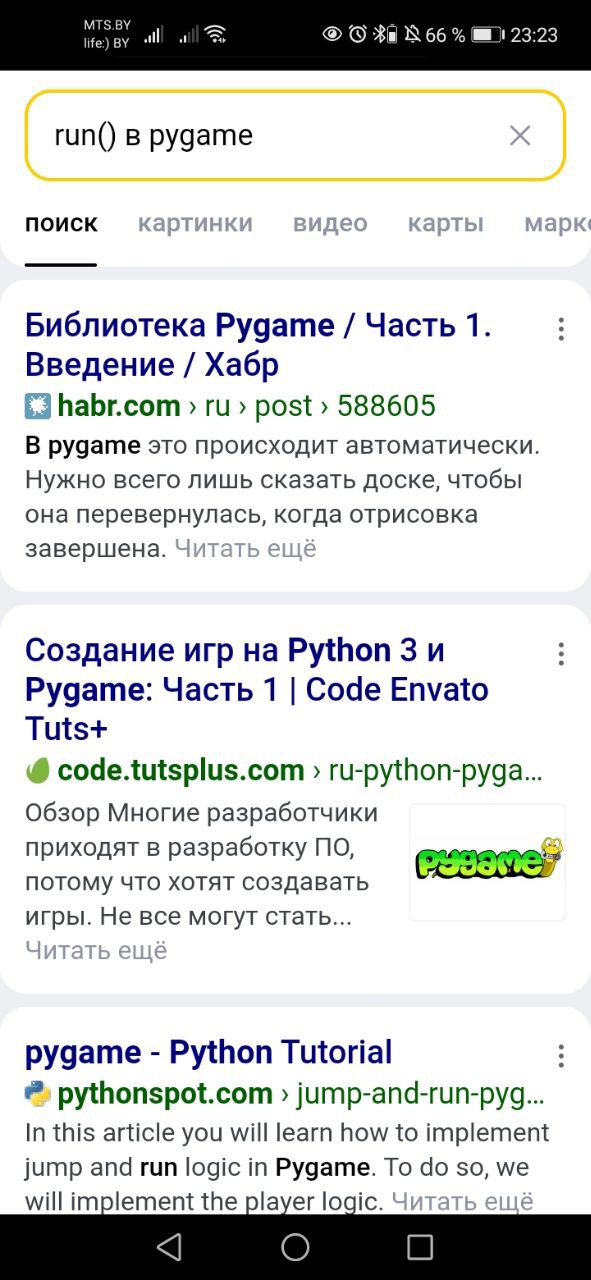This screenshot has height=1280, width=591.
Task: Clear the search query with the X
Action: click(x=520, y=136)
